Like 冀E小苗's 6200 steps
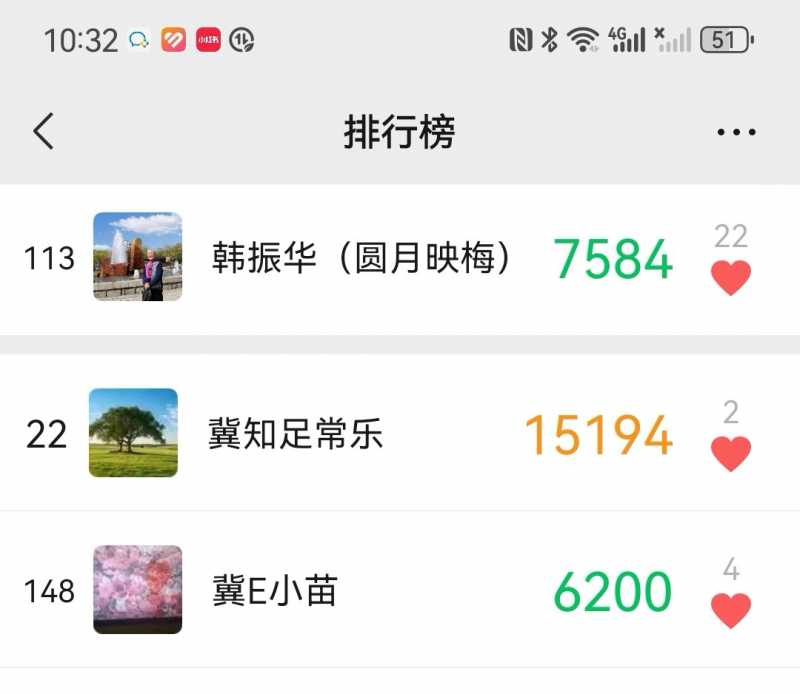Viewport: 800px width, 694px height. 731,610
